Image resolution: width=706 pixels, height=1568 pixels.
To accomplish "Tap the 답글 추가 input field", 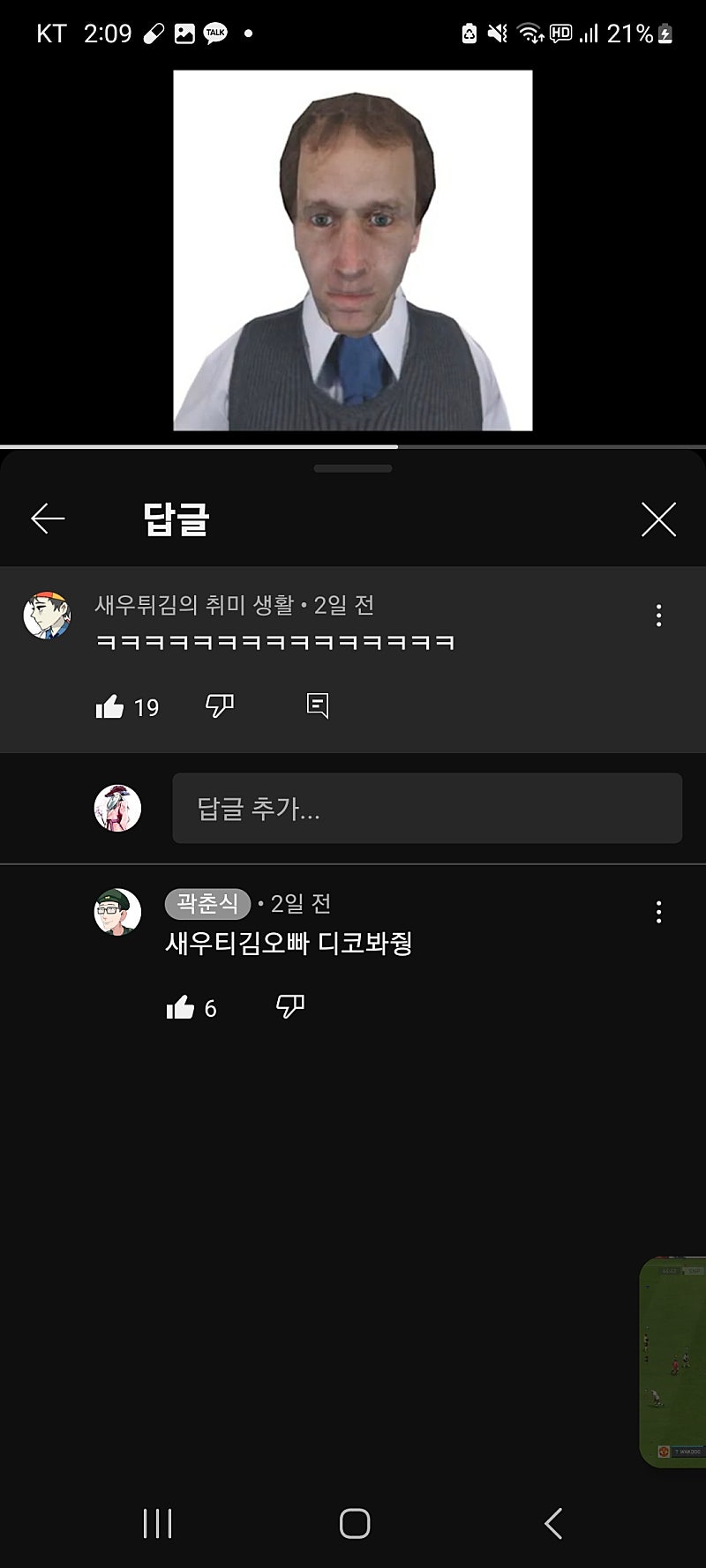I will (x=427, y=808).
